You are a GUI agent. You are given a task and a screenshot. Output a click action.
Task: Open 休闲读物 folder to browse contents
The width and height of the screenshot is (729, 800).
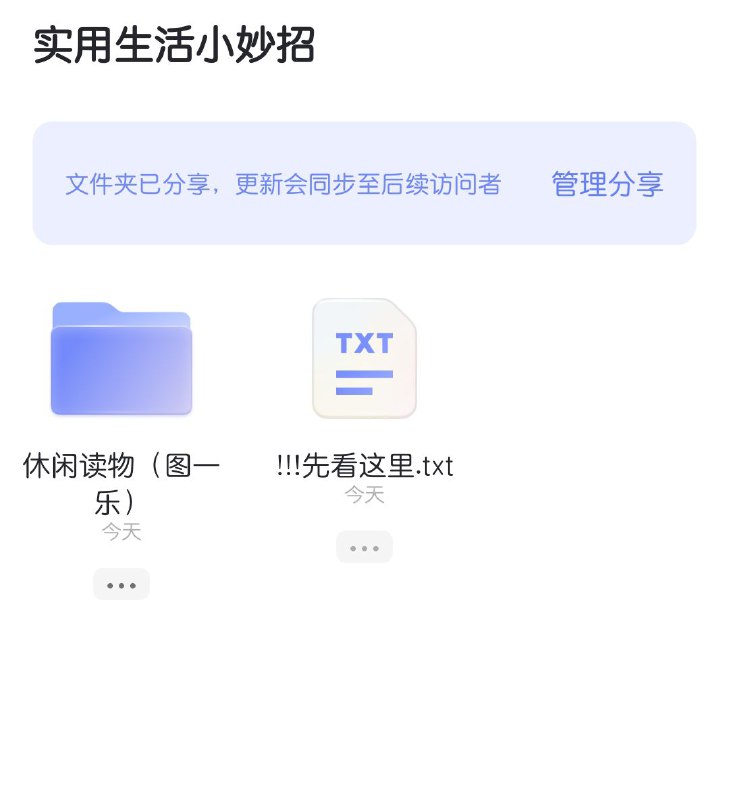coord(121,360)
